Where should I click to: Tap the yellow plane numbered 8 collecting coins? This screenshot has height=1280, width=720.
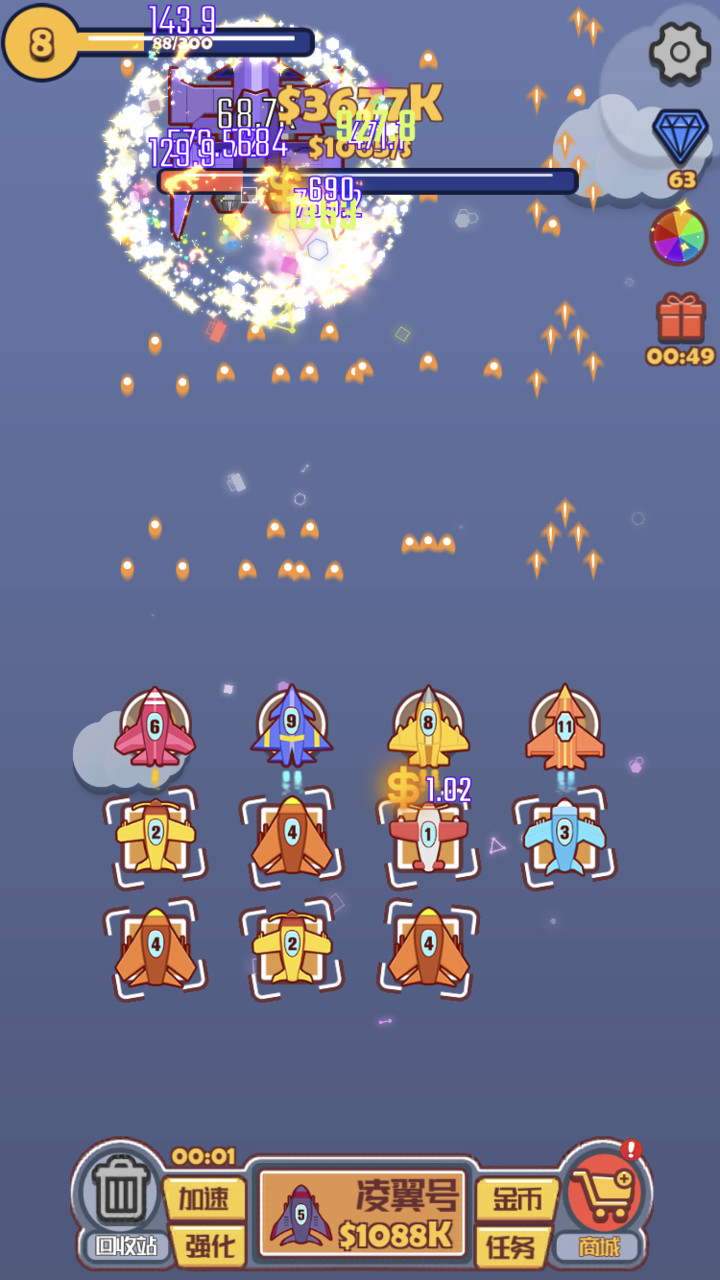click(425, 728)
